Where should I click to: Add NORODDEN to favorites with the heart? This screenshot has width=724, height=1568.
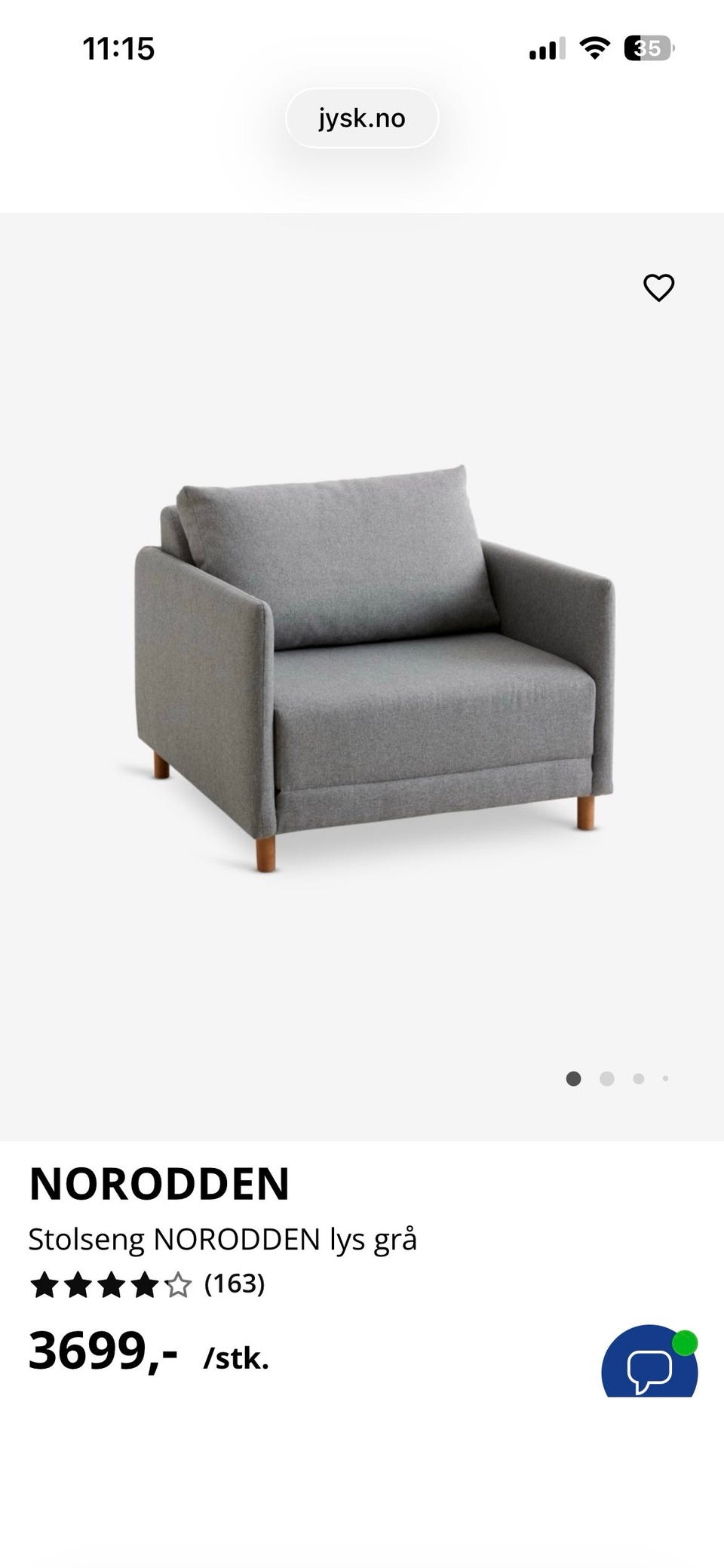point(658,287)
